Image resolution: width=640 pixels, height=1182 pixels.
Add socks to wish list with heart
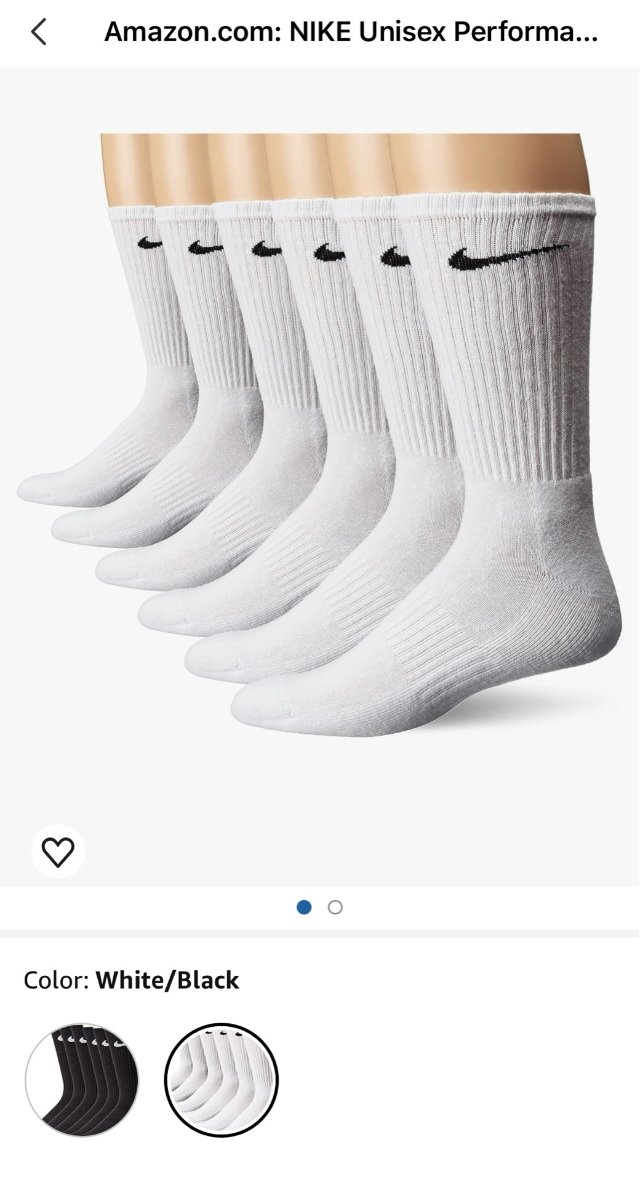coord(58,852)
